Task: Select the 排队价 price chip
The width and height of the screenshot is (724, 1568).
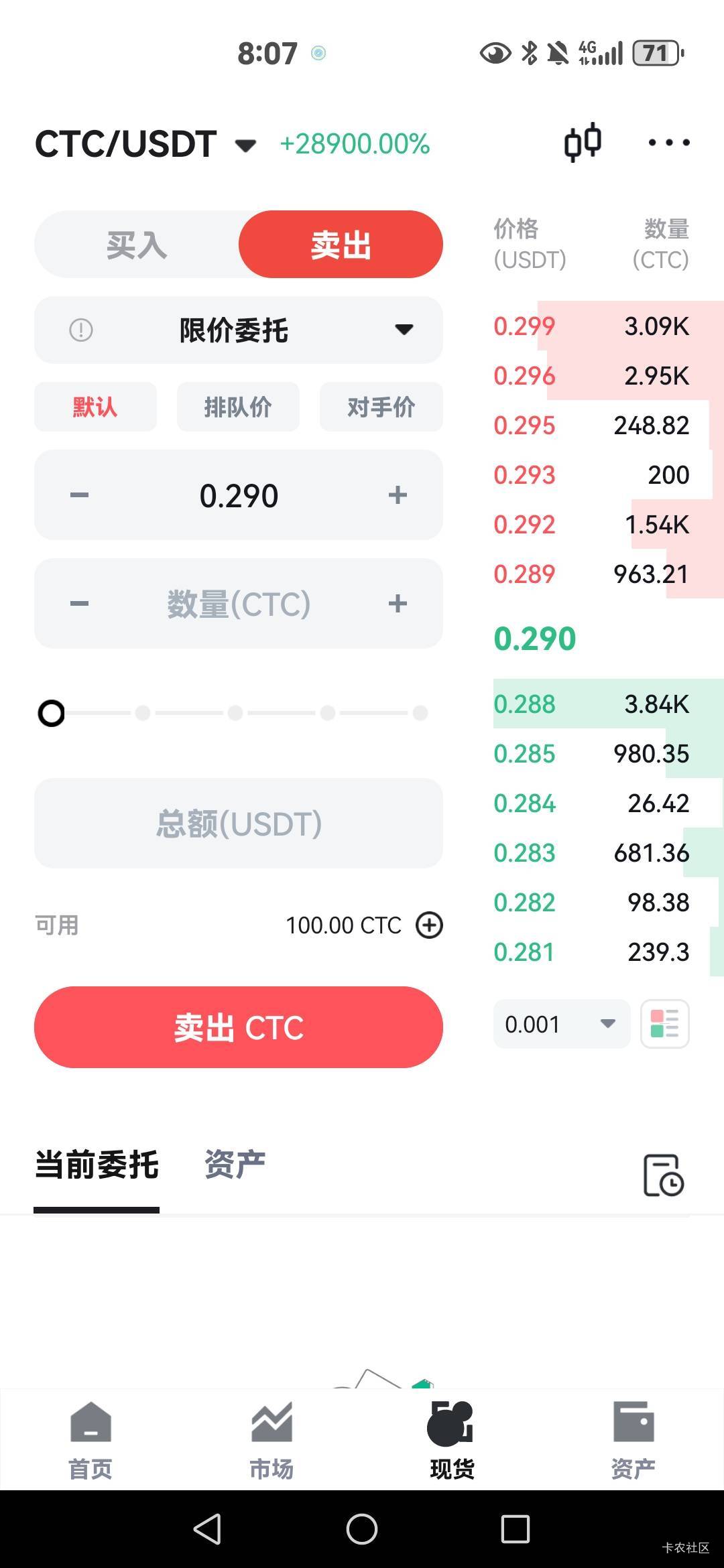Action: coord(238,407)
